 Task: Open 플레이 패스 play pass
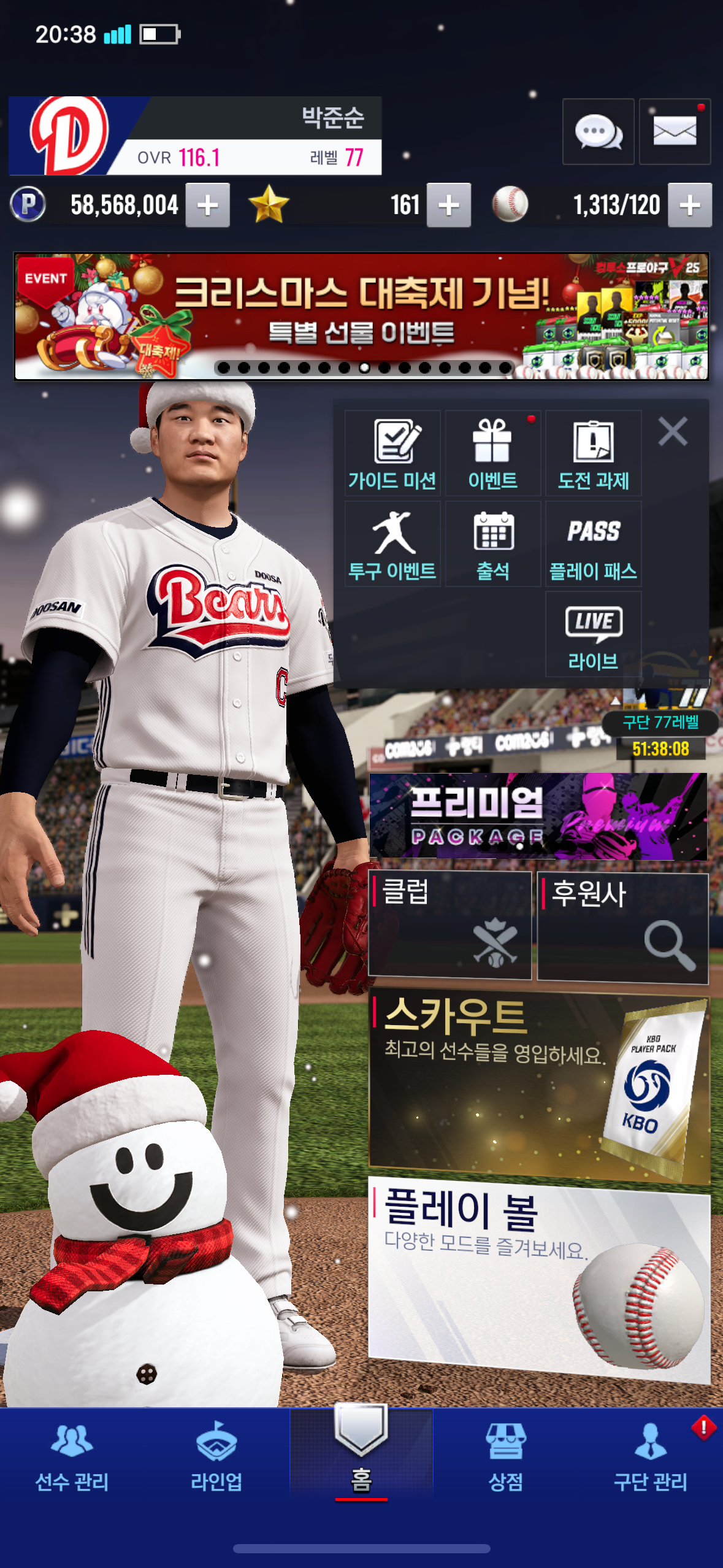point(593,544)
